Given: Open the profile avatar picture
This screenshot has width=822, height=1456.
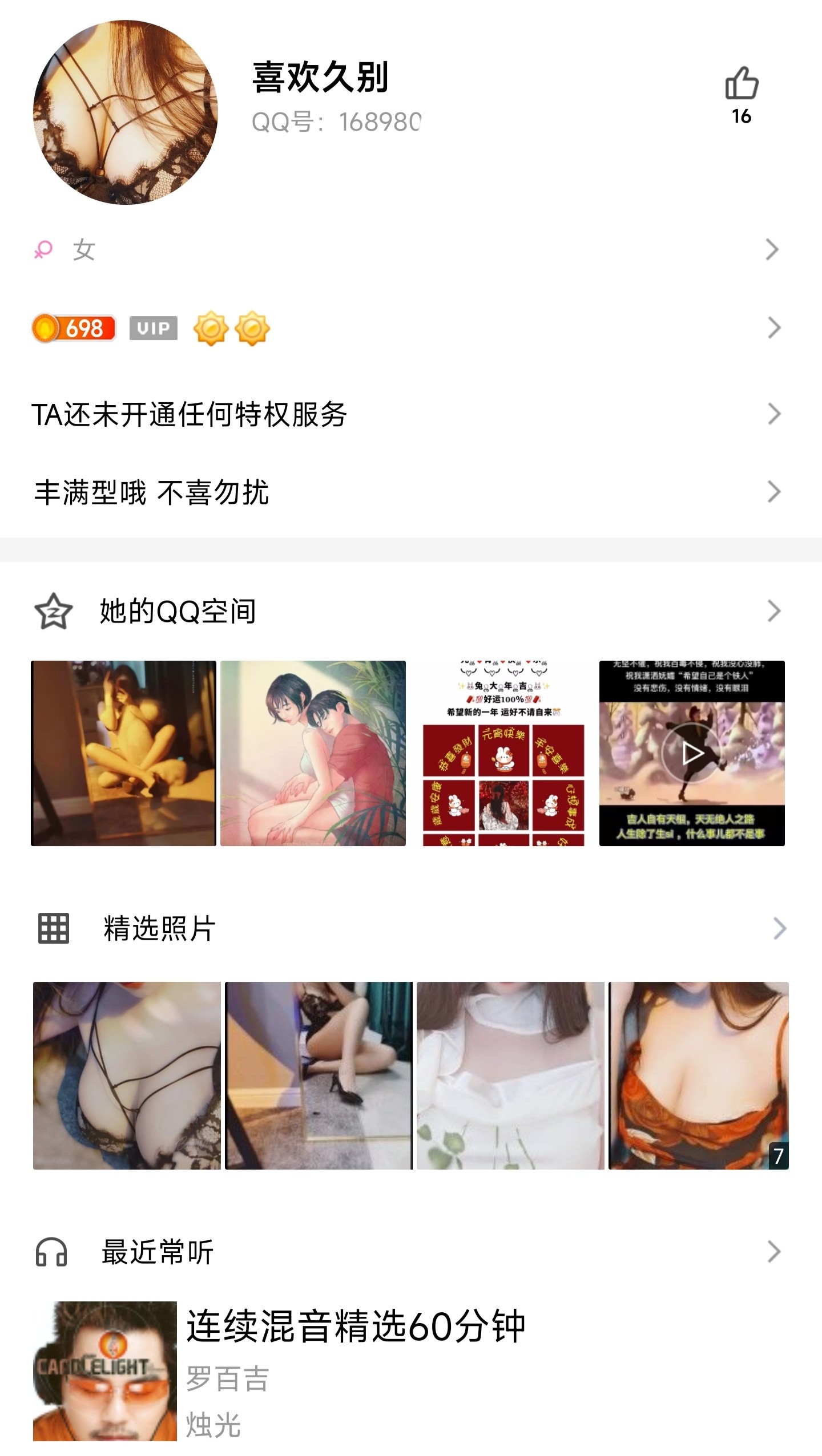Looking at the screenshot, I should (126, 112).
